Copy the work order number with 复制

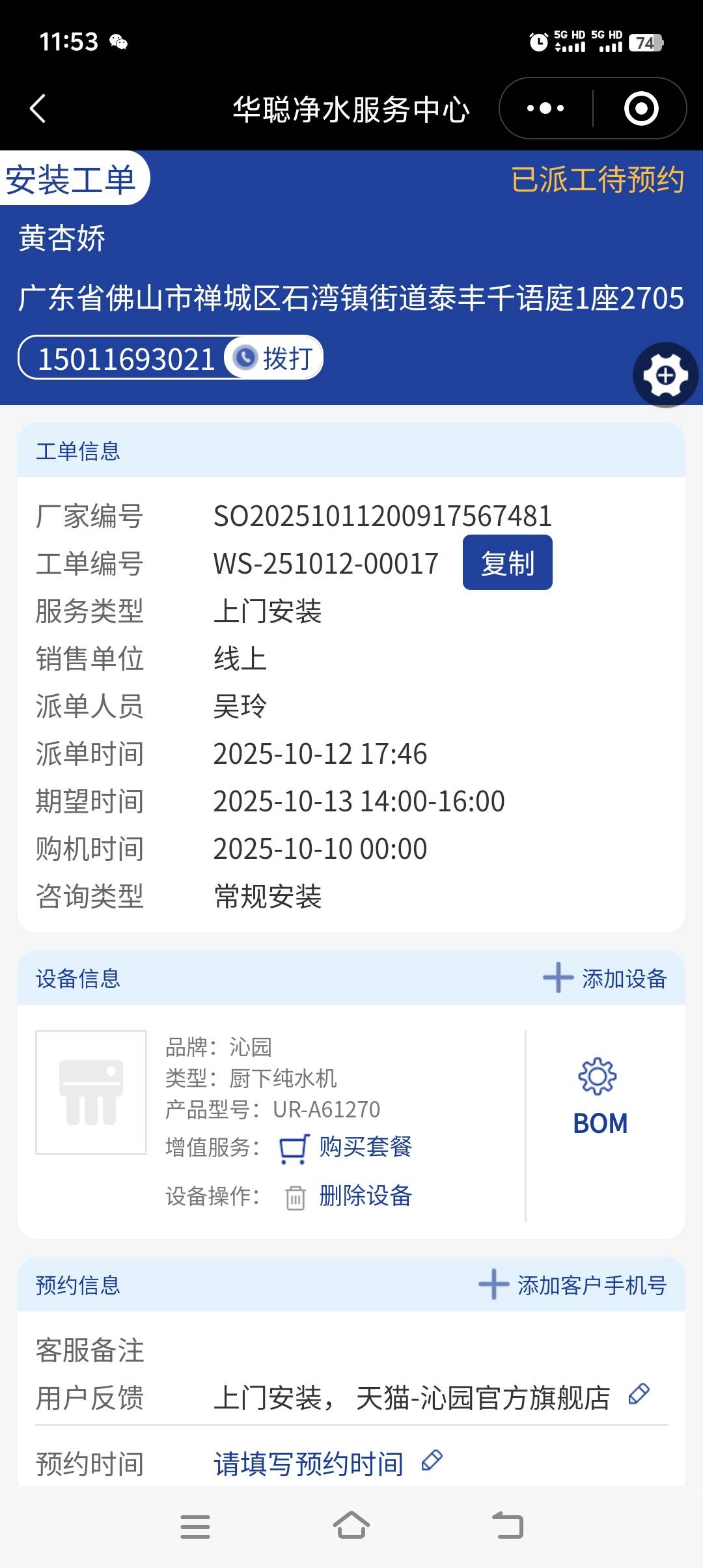tap(507, 563)
